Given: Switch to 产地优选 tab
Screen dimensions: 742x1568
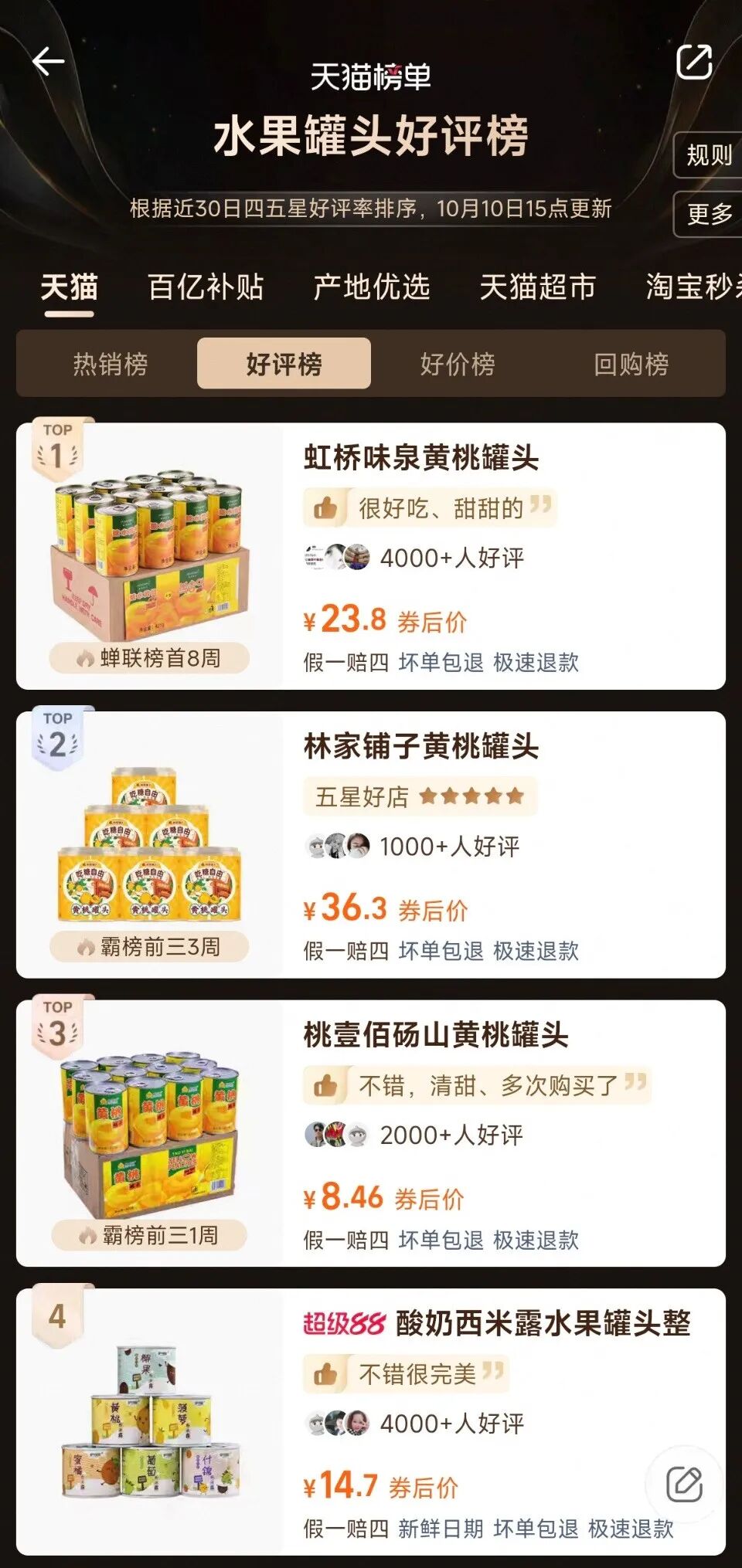Looking at the screenshot, I should [371, 287].
